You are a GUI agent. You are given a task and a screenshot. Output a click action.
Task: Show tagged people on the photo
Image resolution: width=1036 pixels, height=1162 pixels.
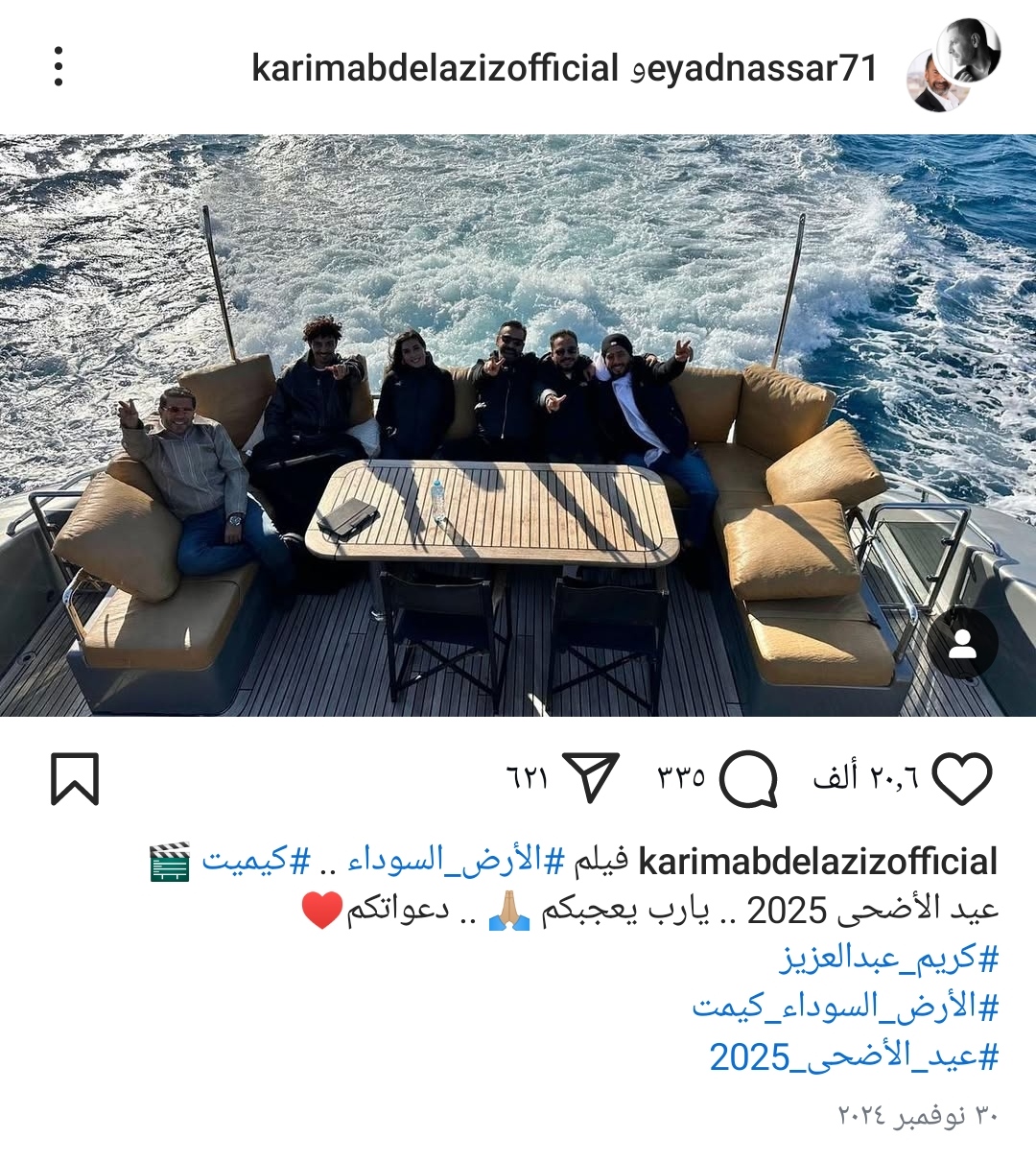coord(962,646)
